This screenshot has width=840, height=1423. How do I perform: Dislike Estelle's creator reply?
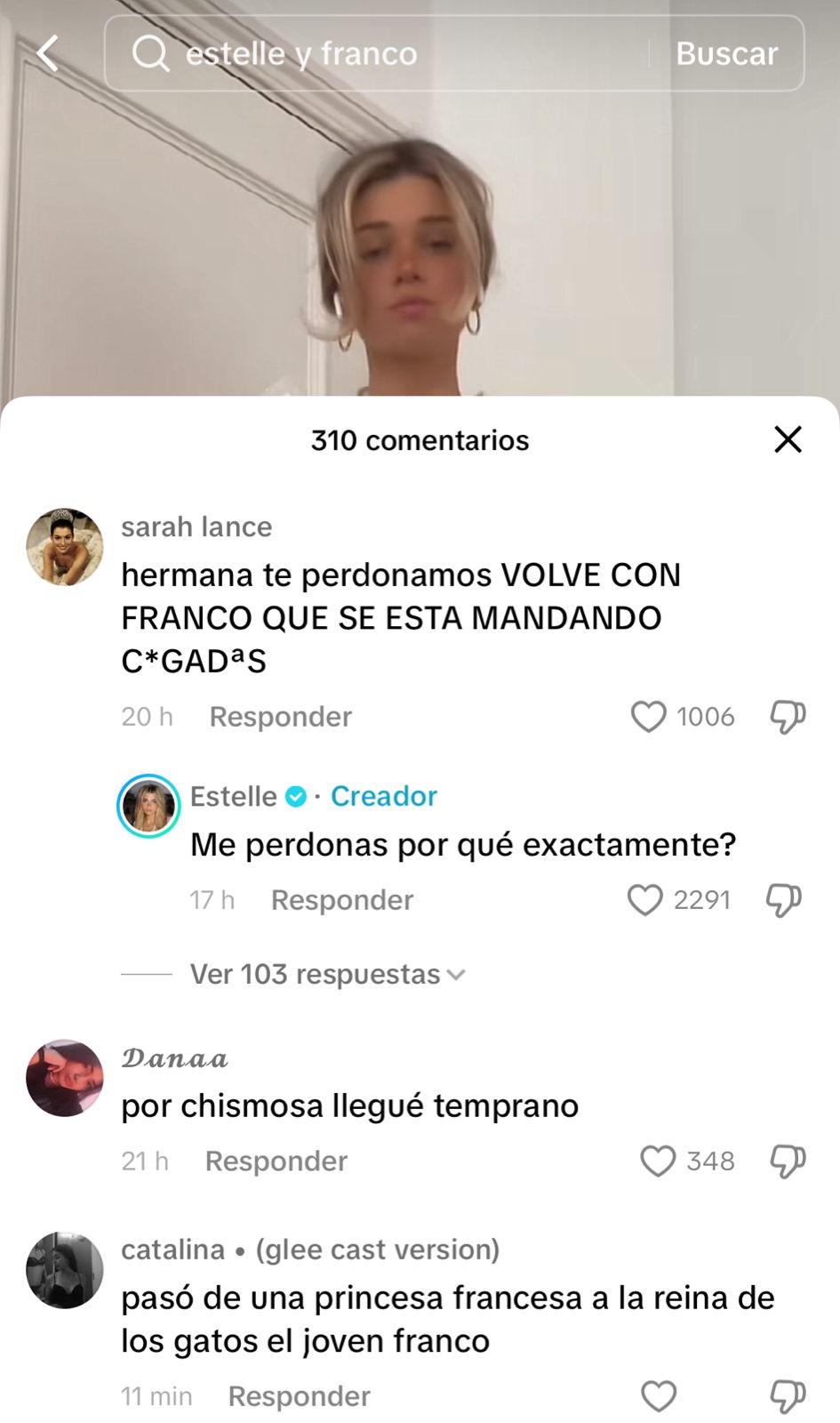[784, 900]
